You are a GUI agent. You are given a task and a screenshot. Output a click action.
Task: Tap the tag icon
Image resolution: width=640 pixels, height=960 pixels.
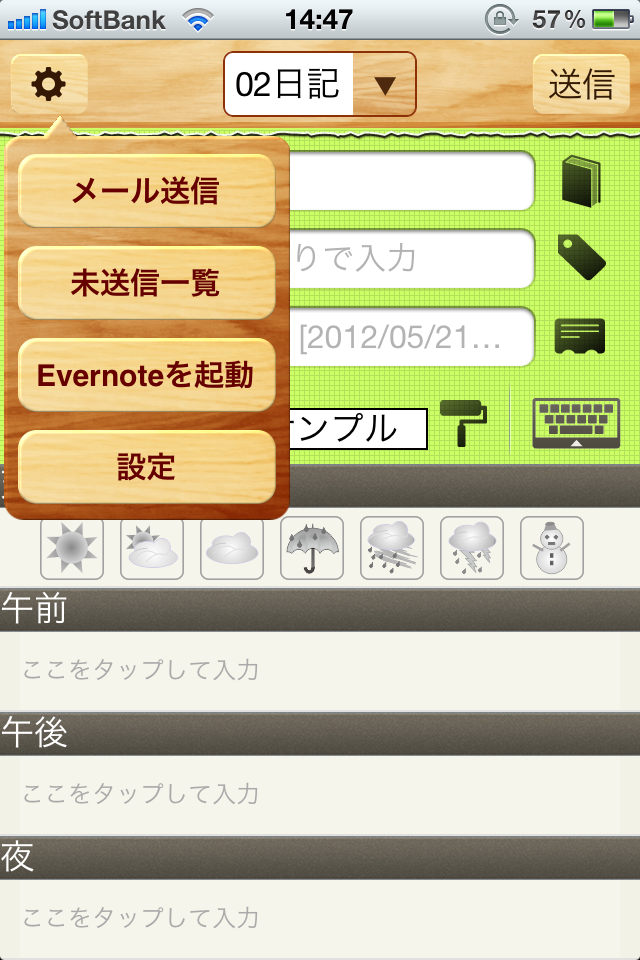pyautogui.click(x=581, y=257)
